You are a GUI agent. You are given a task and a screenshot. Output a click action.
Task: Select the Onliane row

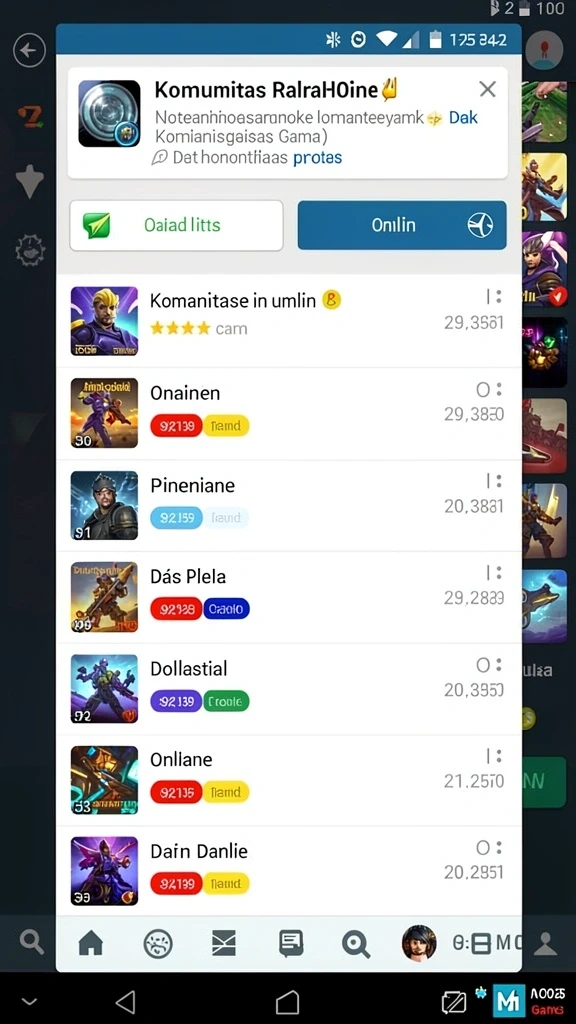click(288, 780)
